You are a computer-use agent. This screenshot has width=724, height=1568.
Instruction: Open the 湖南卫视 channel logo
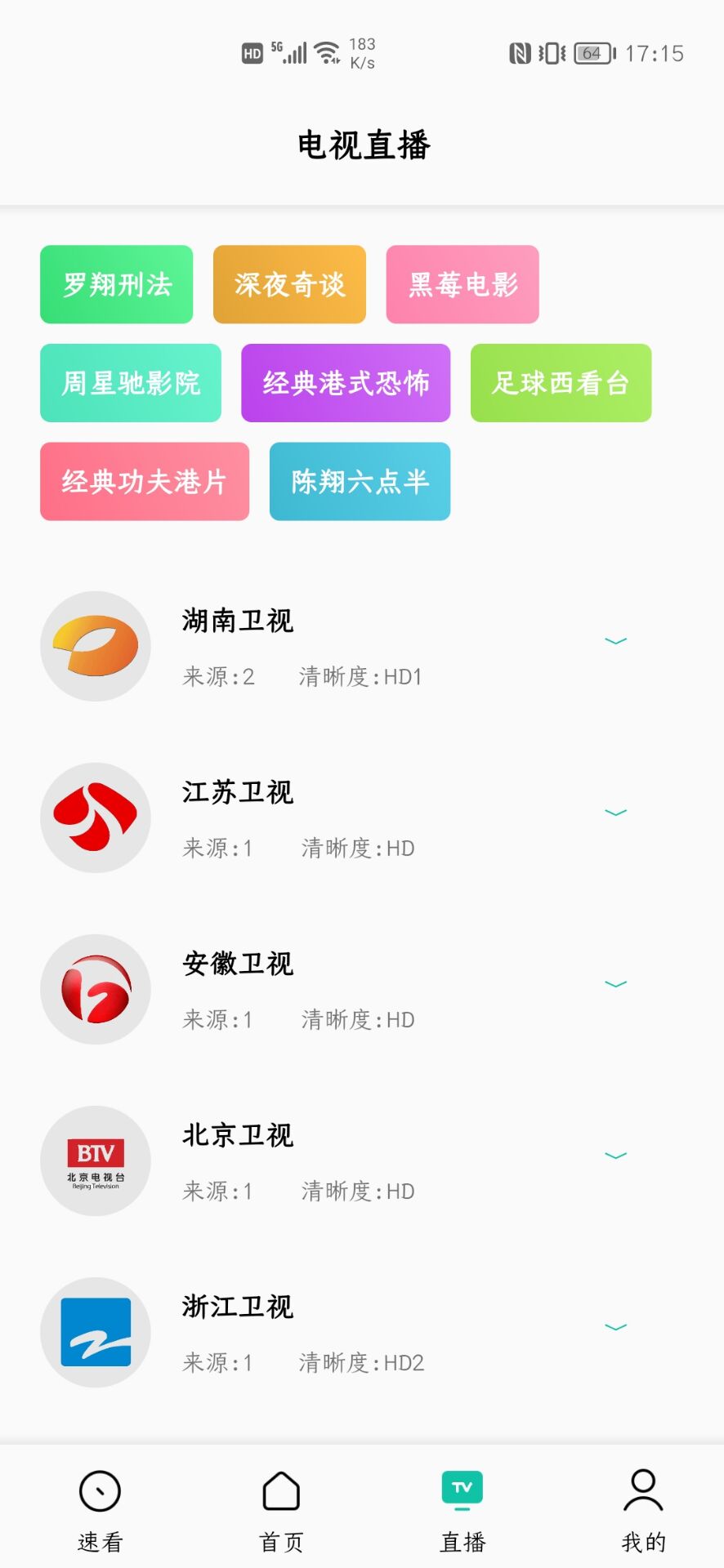[95, 645]
